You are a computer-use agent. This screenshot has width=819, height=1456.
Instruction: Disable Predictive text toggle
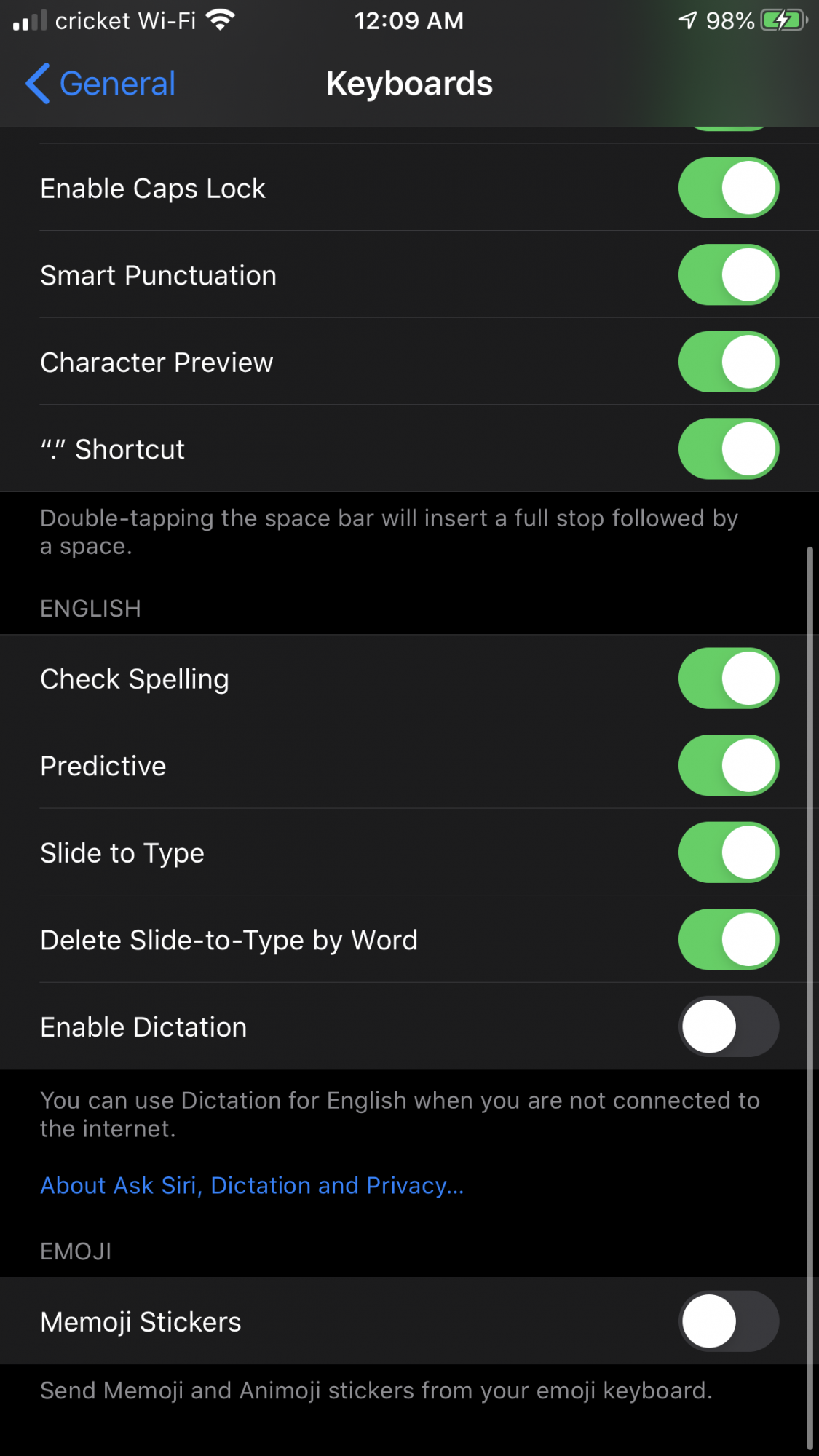click(x=728, y=765)
